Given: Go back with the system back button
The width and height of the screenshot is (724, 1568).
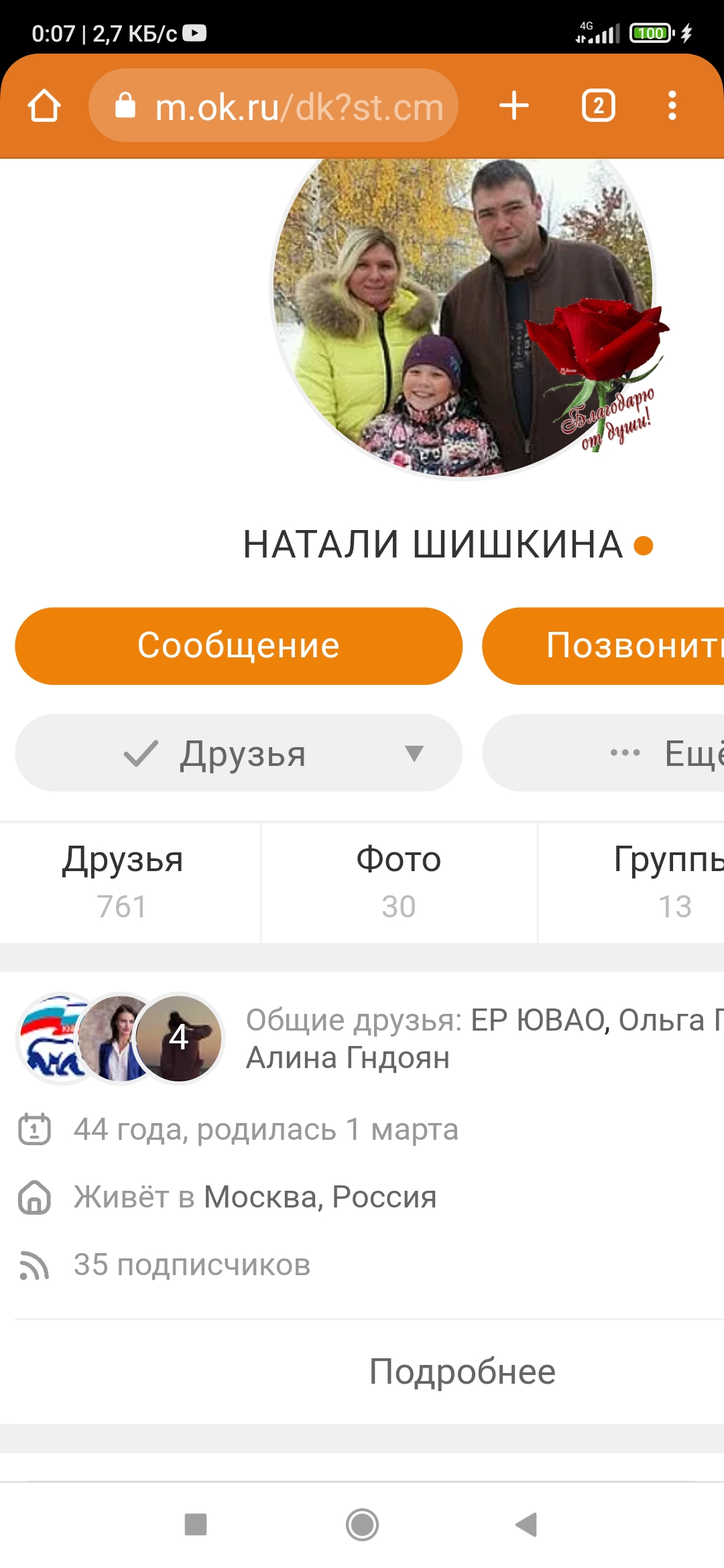Looking at the screenshot, I should [x=527, y=1524].
